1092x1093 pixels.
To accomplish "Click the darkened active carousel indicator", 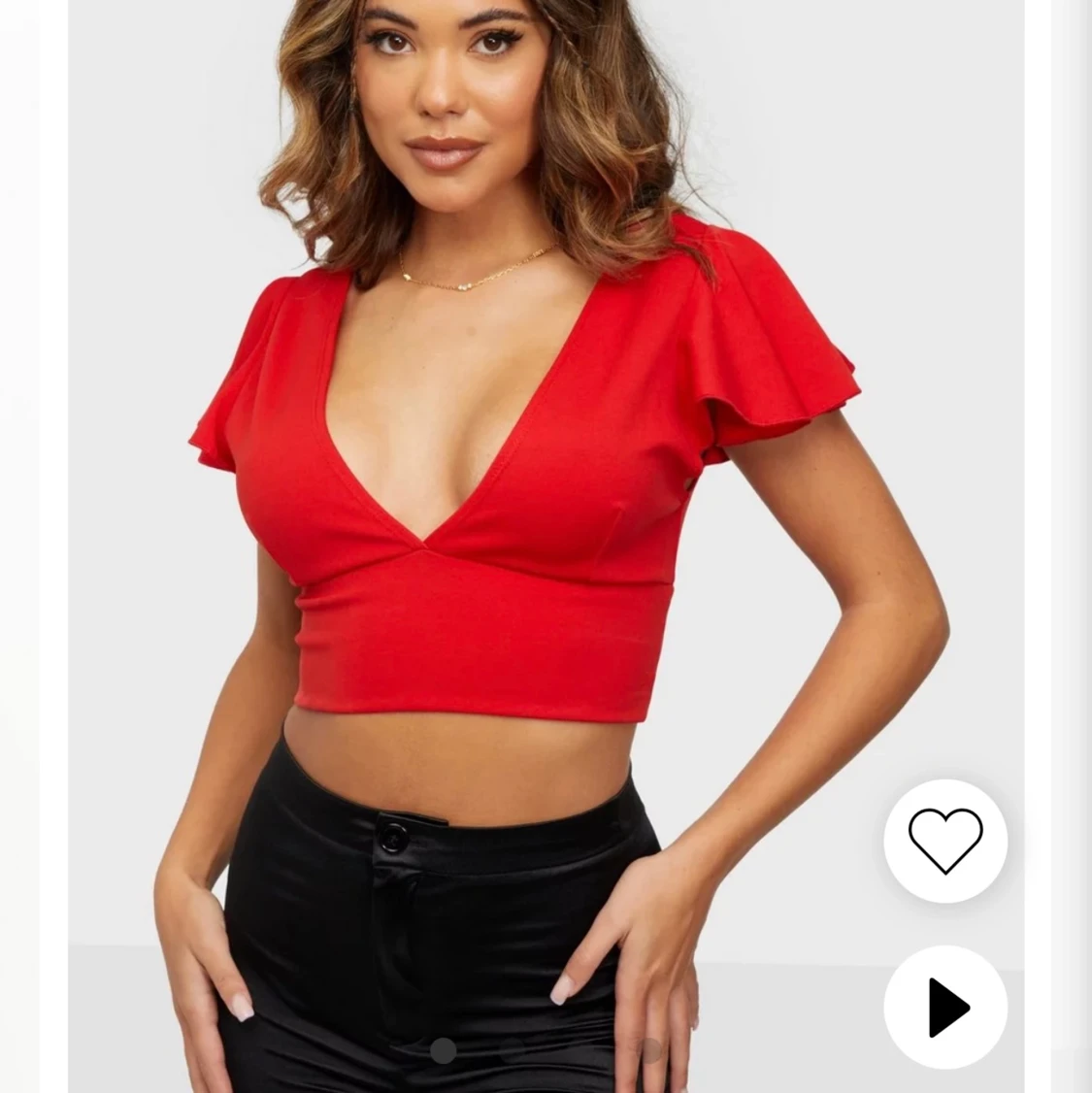I will point(443,1050).
